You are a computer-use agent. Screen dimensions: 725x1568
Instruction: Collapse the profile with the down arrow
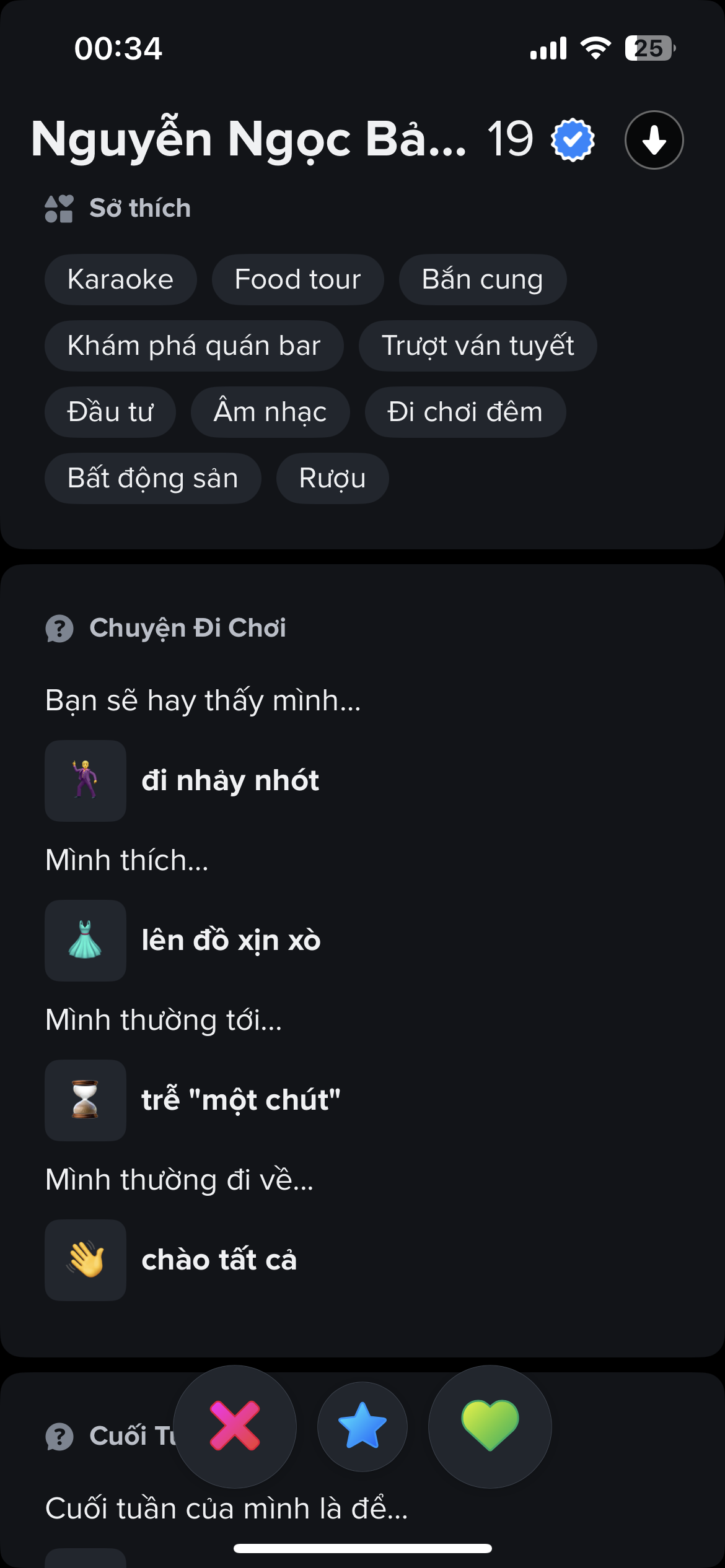pos(654,140)
